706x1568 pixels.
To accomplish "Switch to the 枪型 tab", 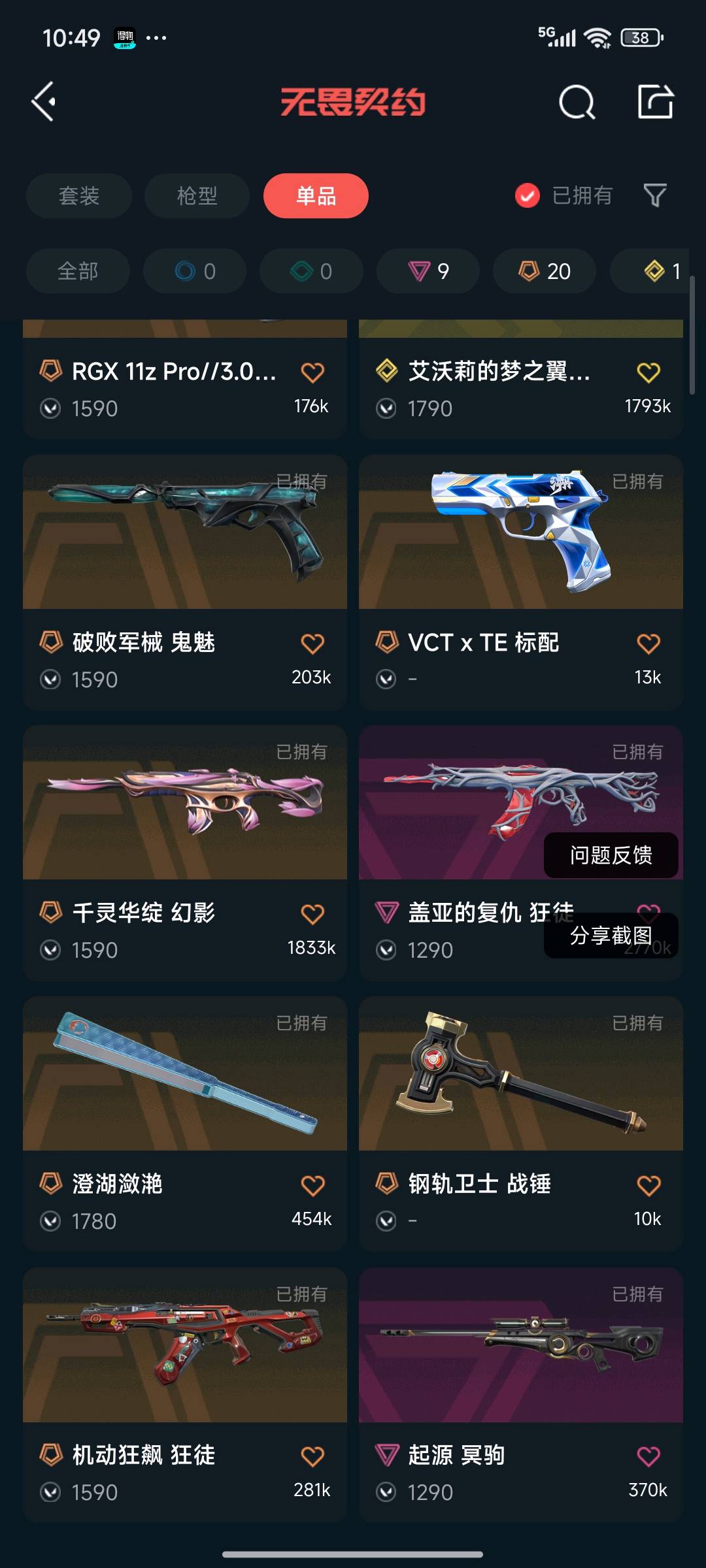I will pos(197,195).
